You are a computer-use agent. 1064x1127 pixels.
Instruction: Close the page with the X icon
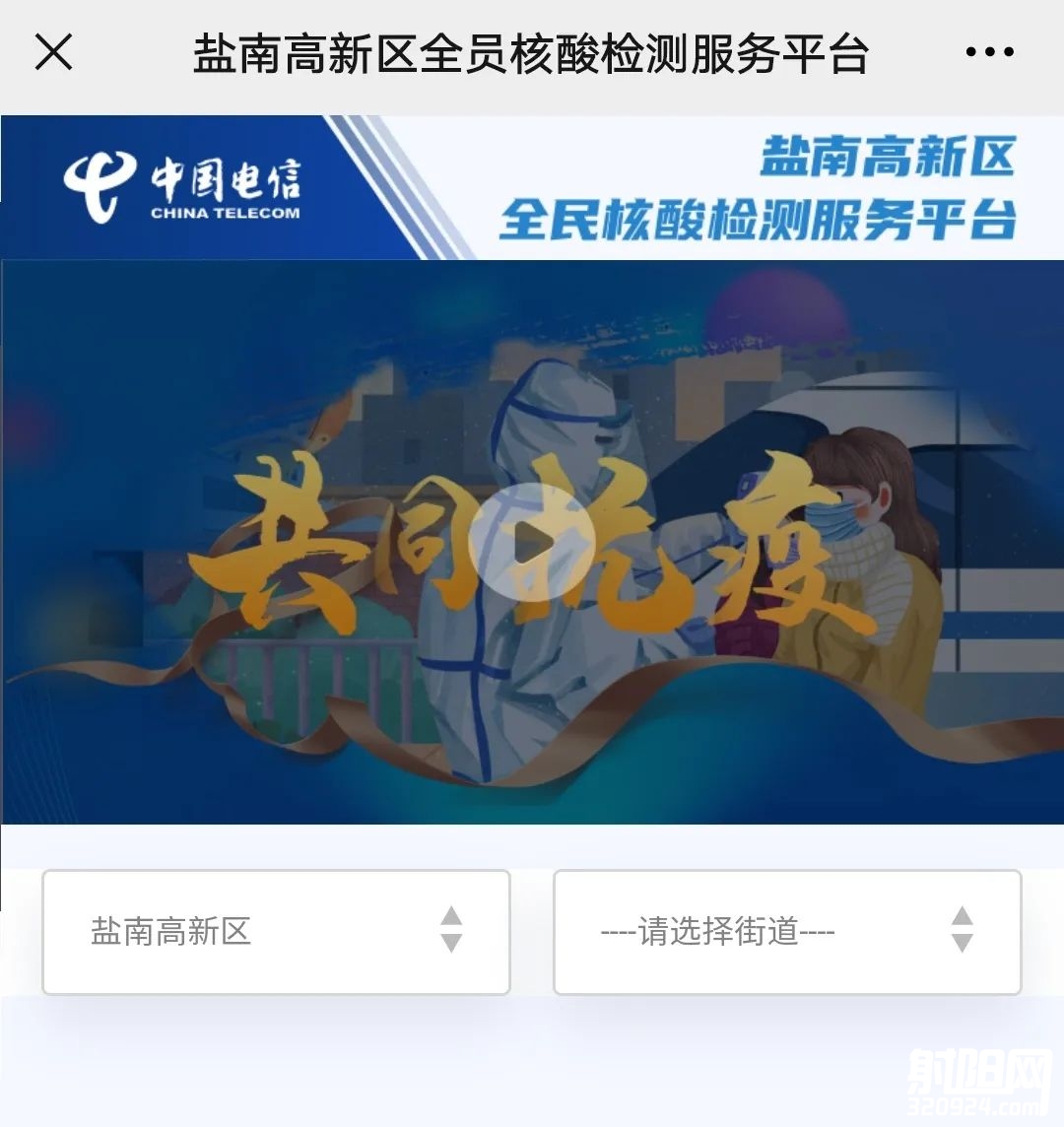[x=53, y=52]
